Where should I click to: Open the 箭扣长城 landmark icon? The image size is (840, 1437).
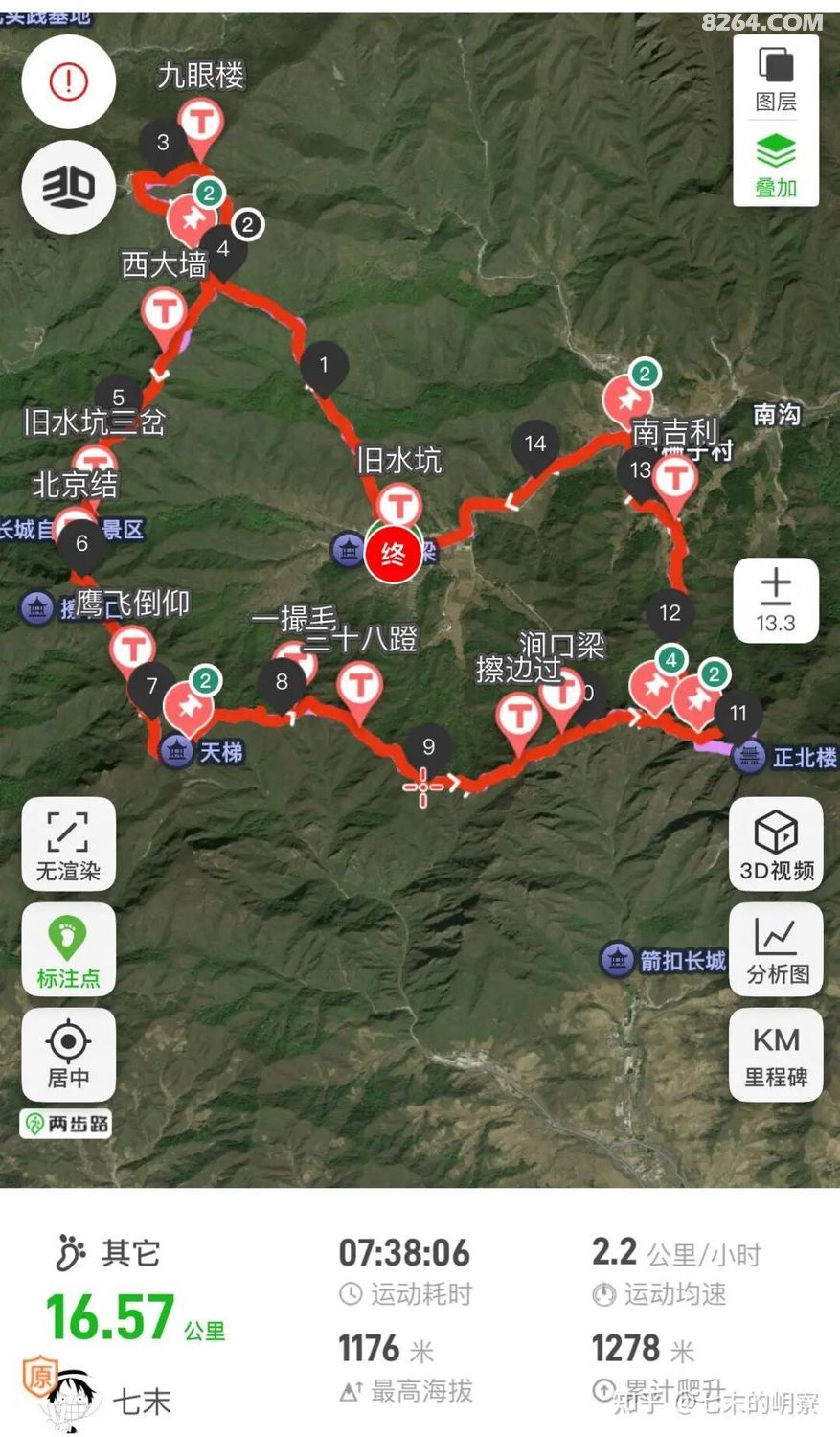618,959
